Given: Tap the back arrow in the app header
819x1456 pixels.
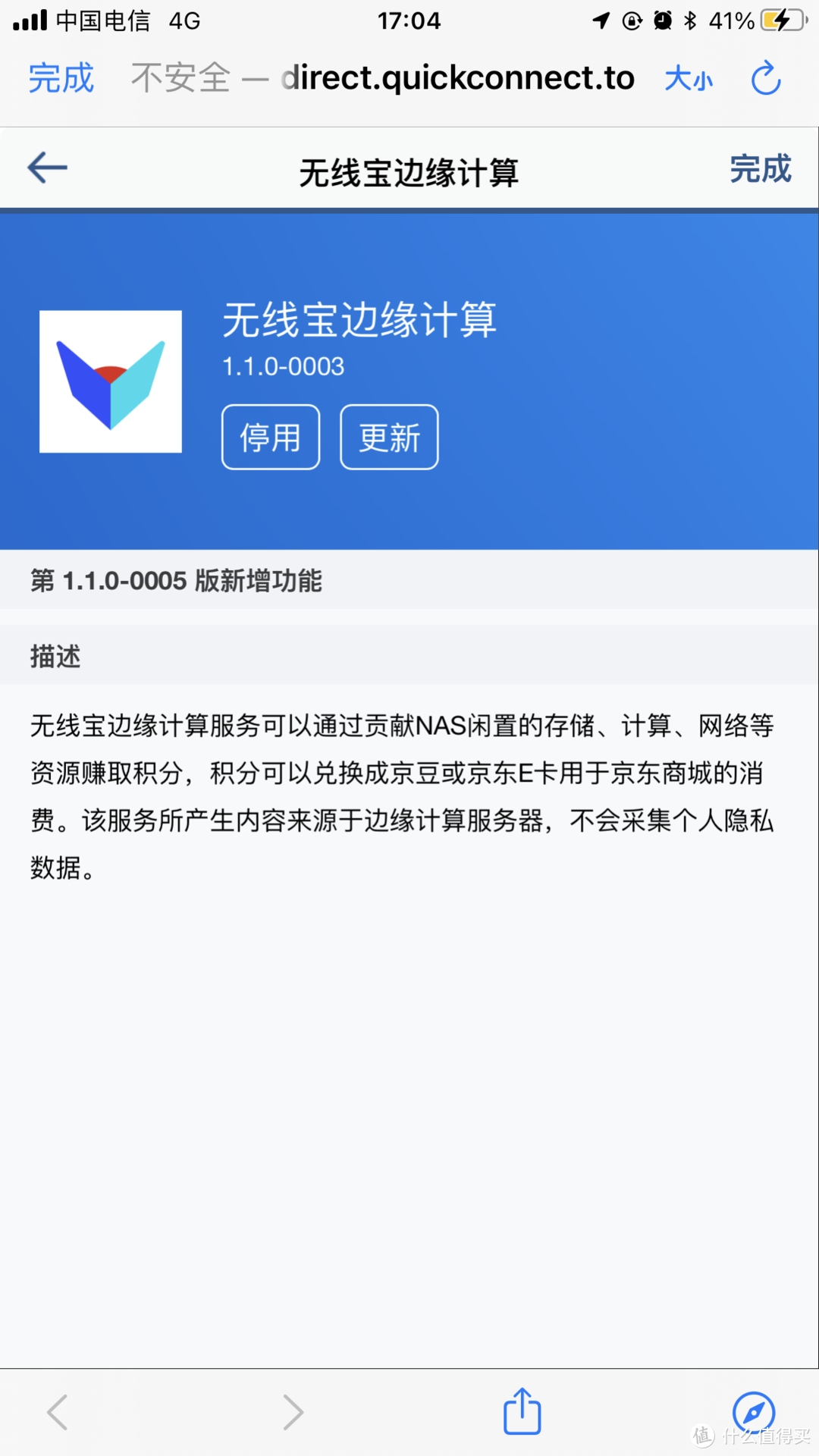Looking at the screenshot, I should 47,168.
